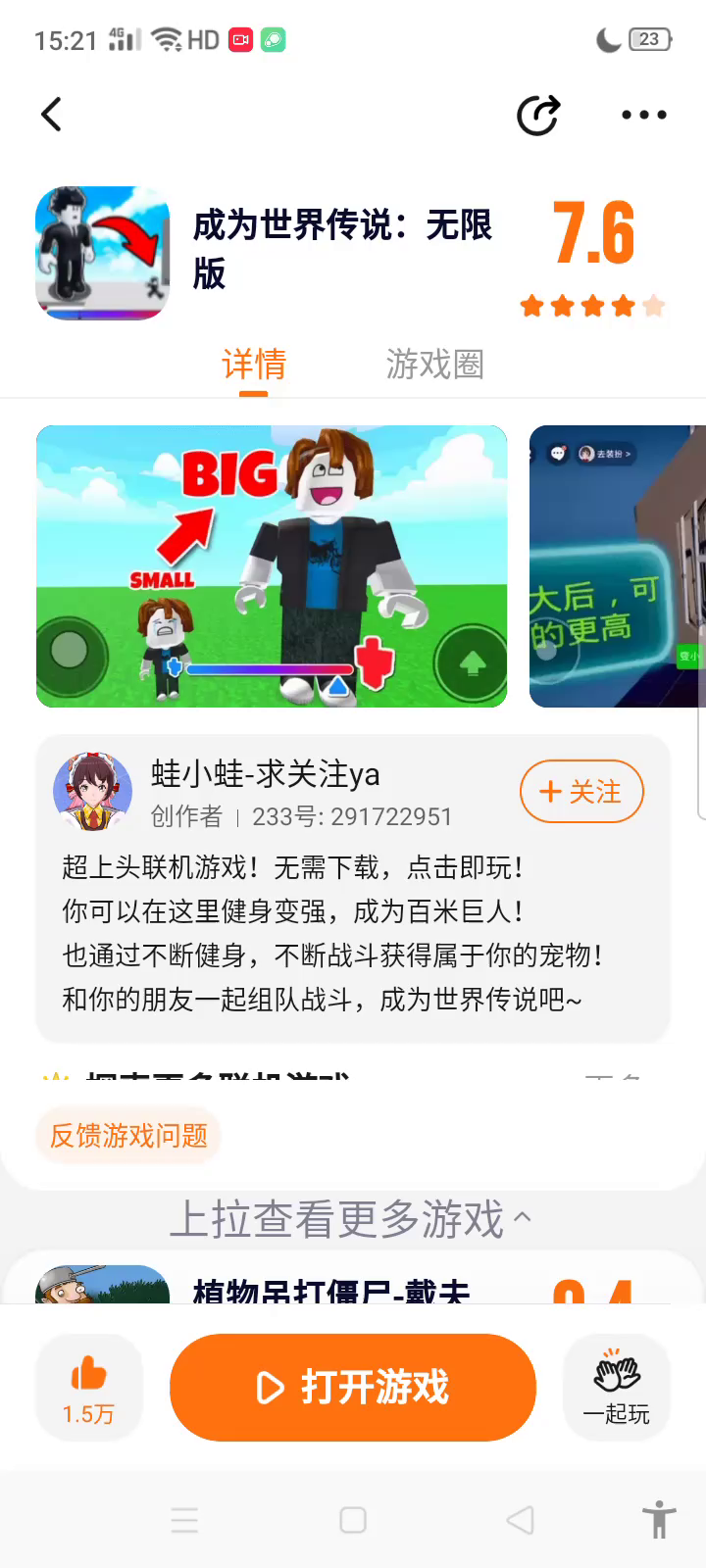Tap the system home button
Viewport: 706px width, 1568px height.
(x=353, y=1520)
